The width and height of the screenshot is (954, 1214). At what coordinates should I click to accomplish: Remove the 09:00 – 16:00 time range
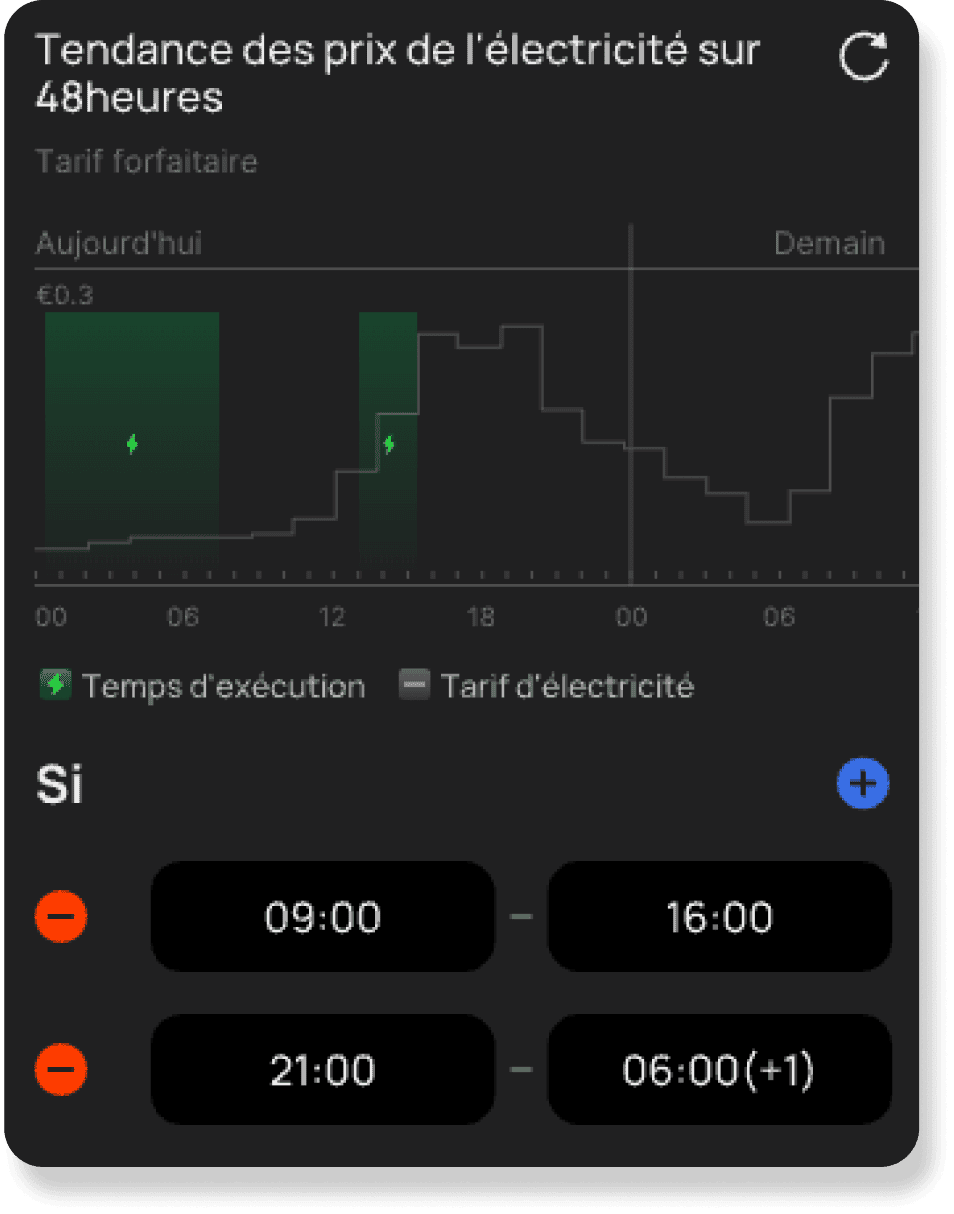[x=61, y=917]
